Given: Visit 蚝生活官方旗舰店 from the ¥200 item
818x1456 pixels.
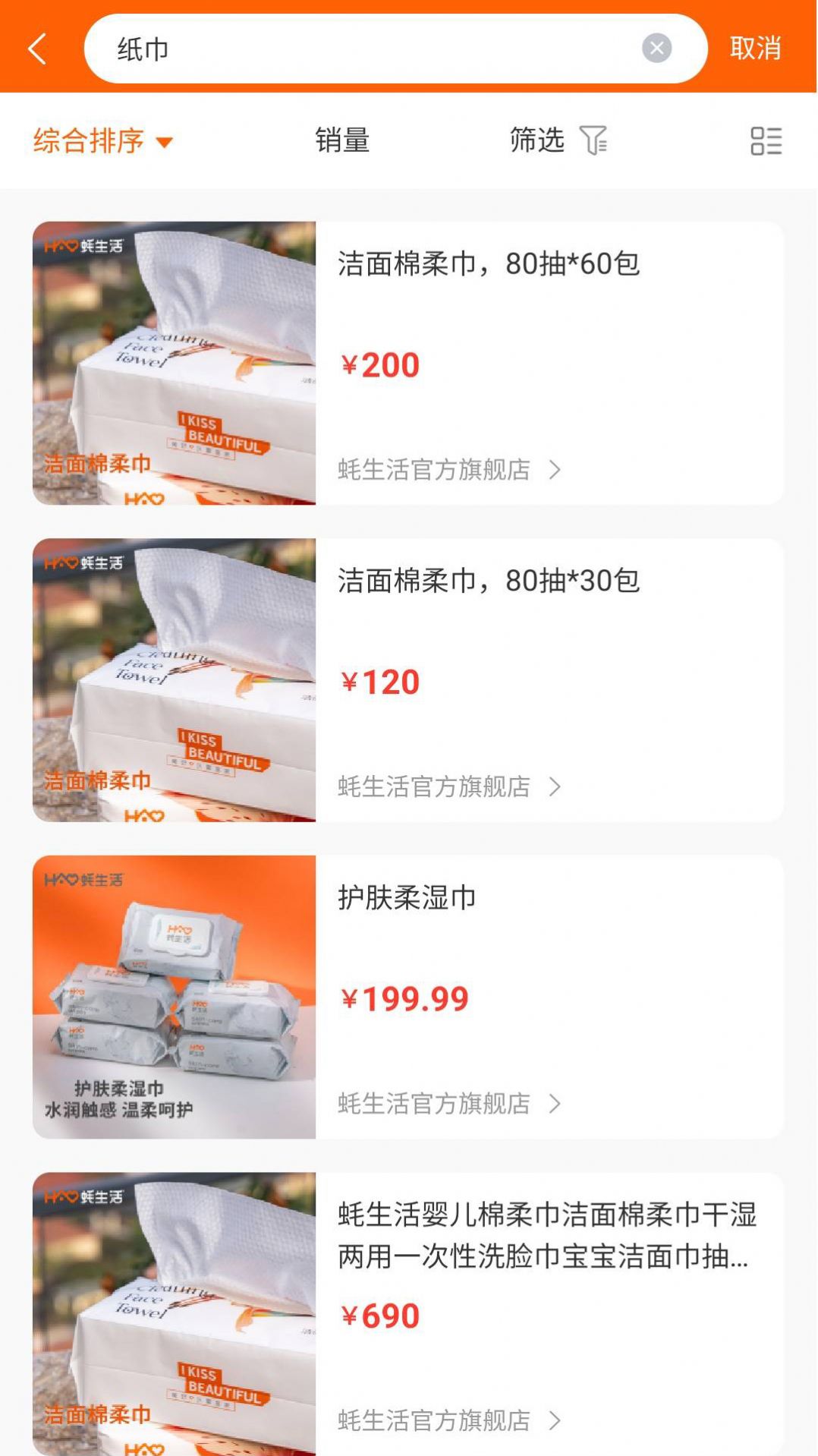Looking at the screenshot, I should click(448, 470).
